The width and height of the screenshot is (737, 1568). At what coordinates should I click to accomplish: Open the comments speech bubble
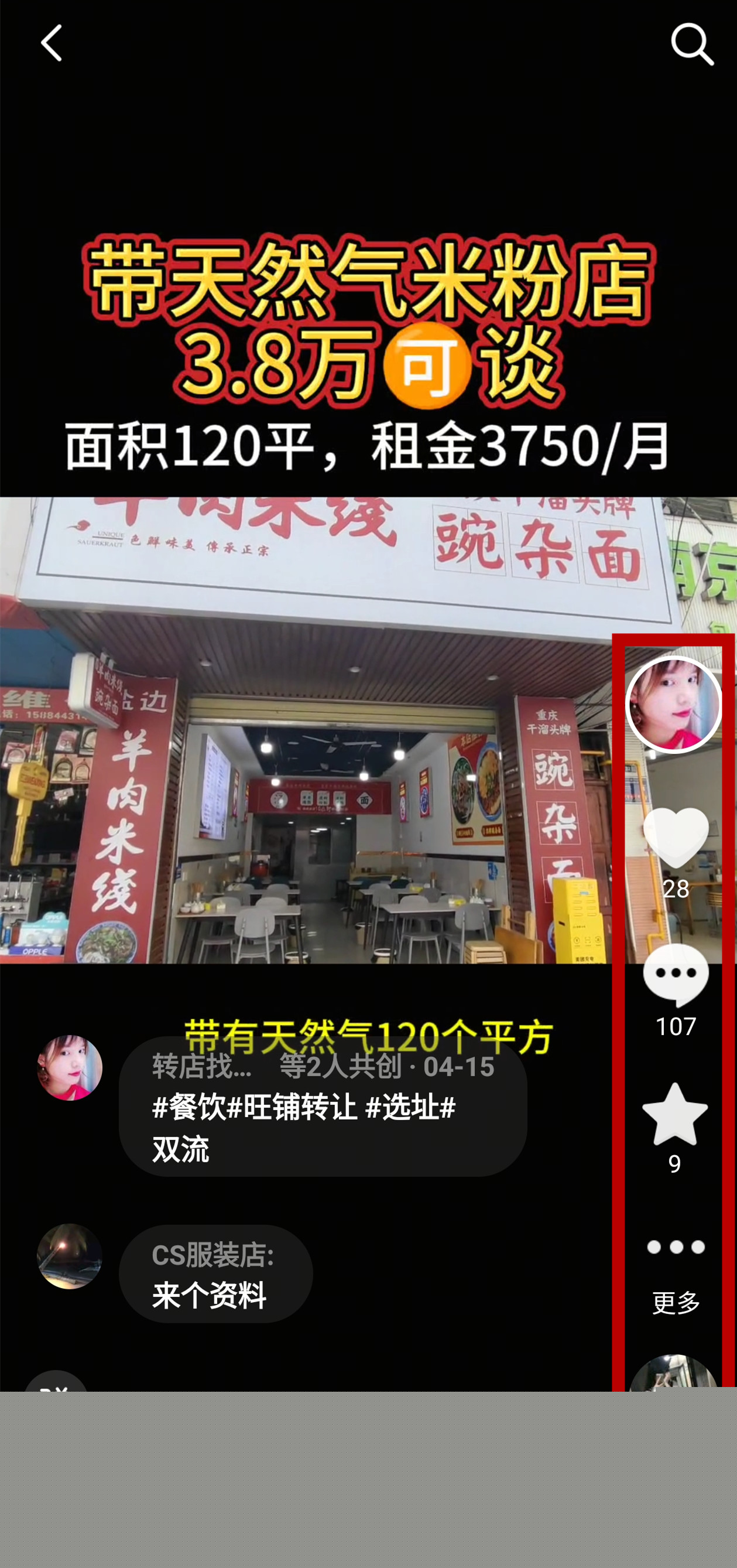[676, 976]
